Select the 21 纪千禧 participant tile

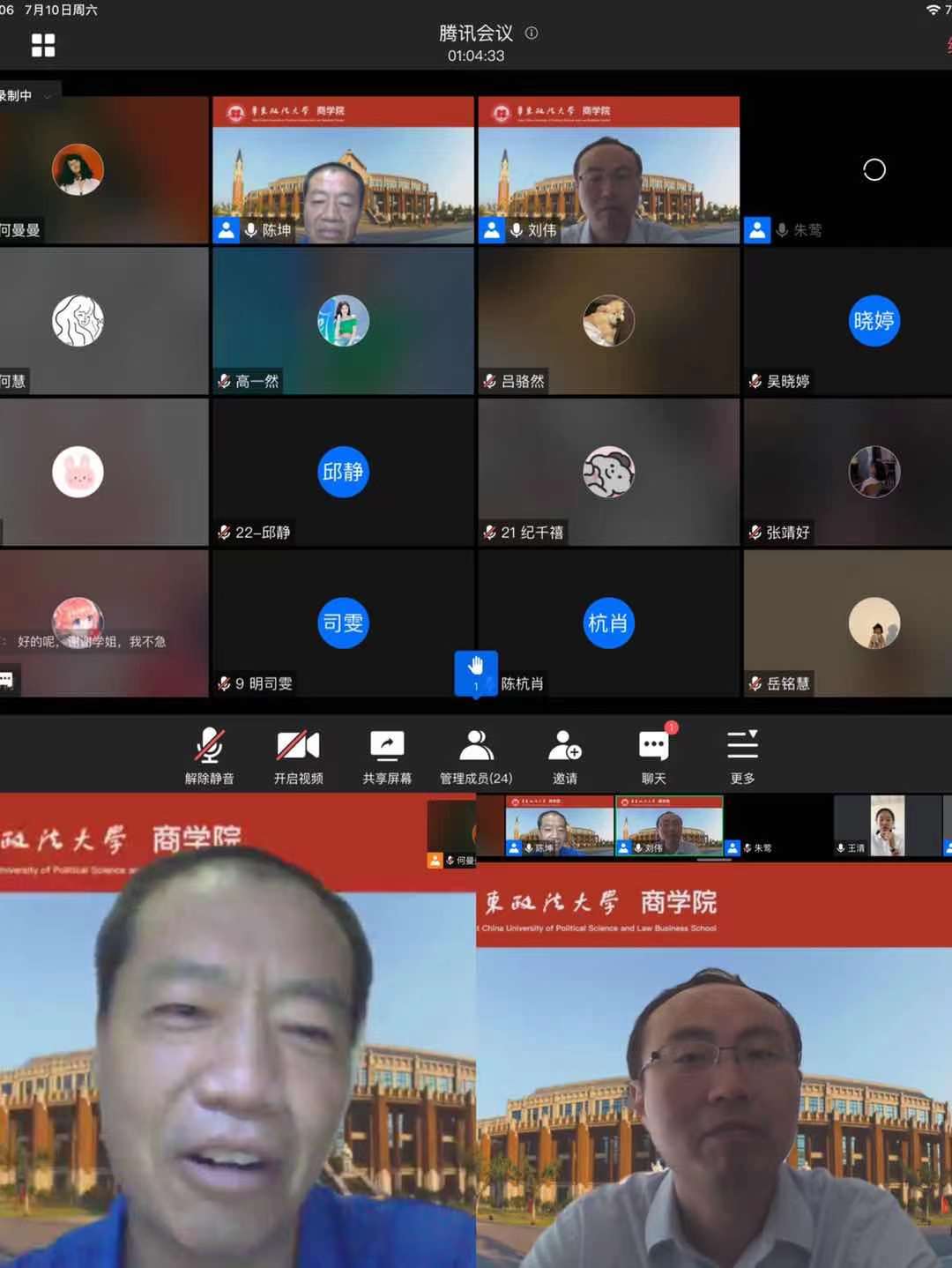[x=608, y=472]
